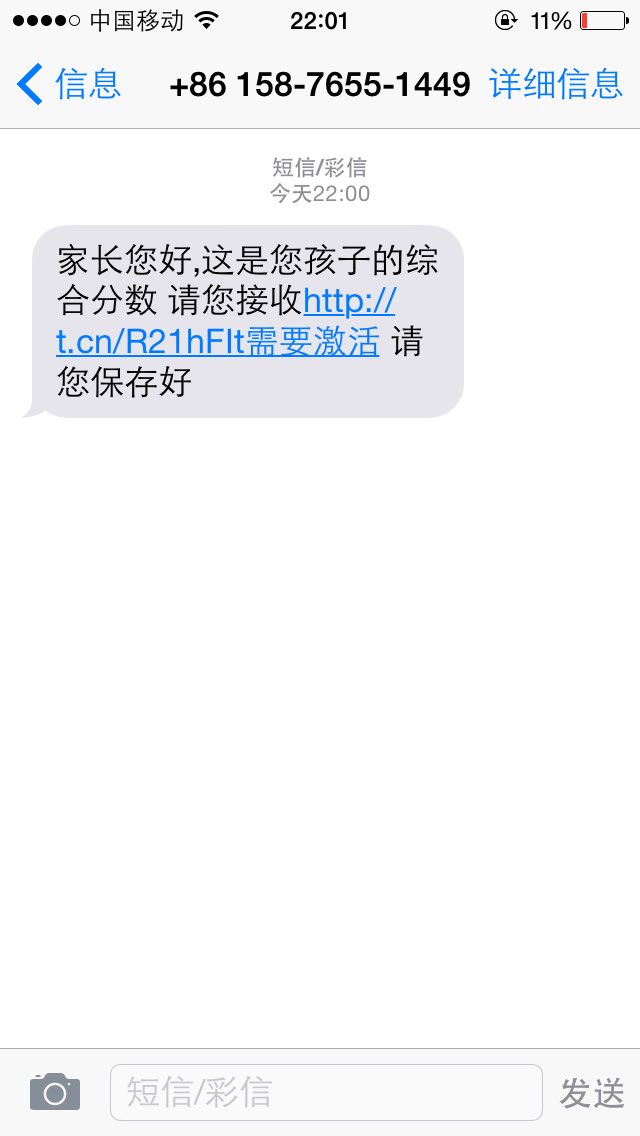Screen dimensions: 640x1136
Task: Go back to the 信息 list
Action: tap(68, 84)
